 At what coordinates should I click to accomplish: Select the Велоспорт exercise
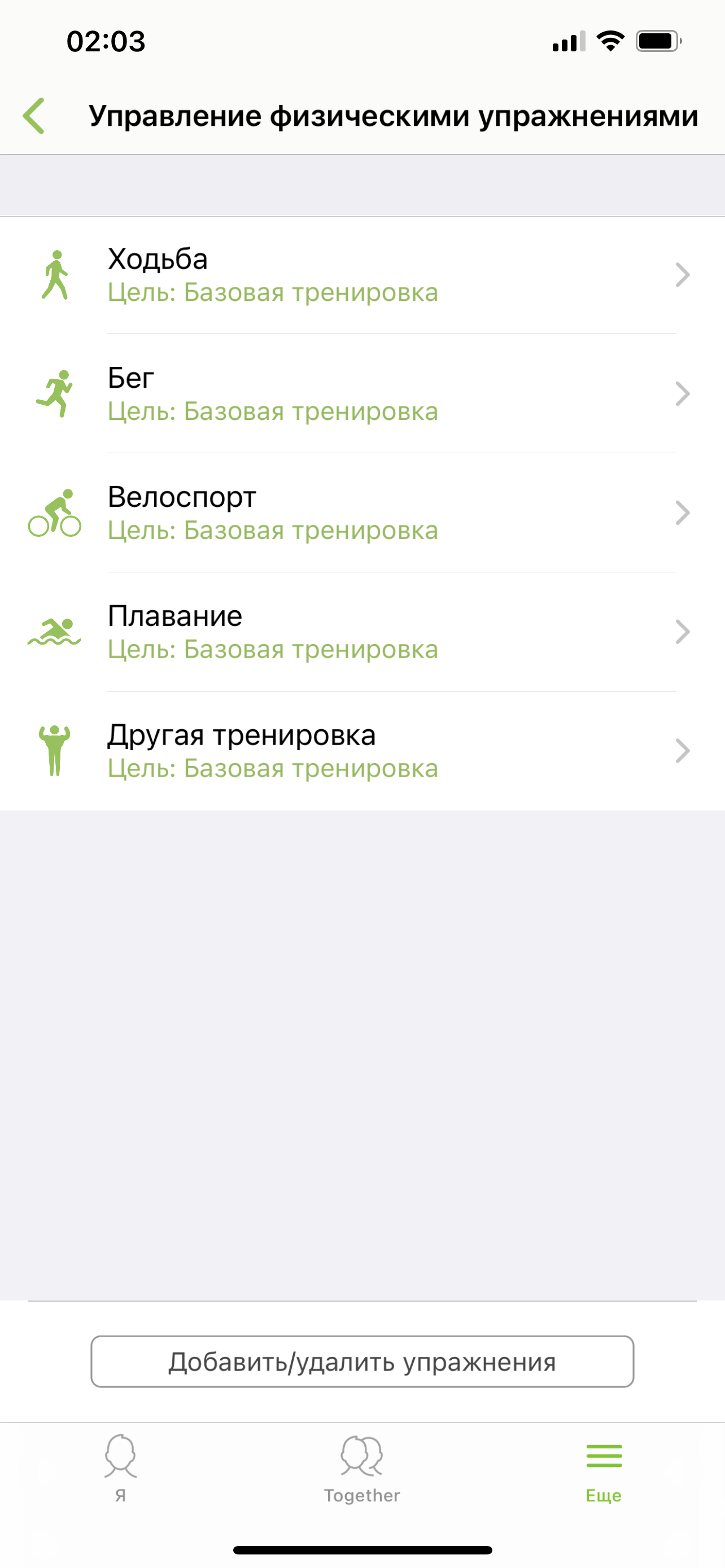(361, 513)
